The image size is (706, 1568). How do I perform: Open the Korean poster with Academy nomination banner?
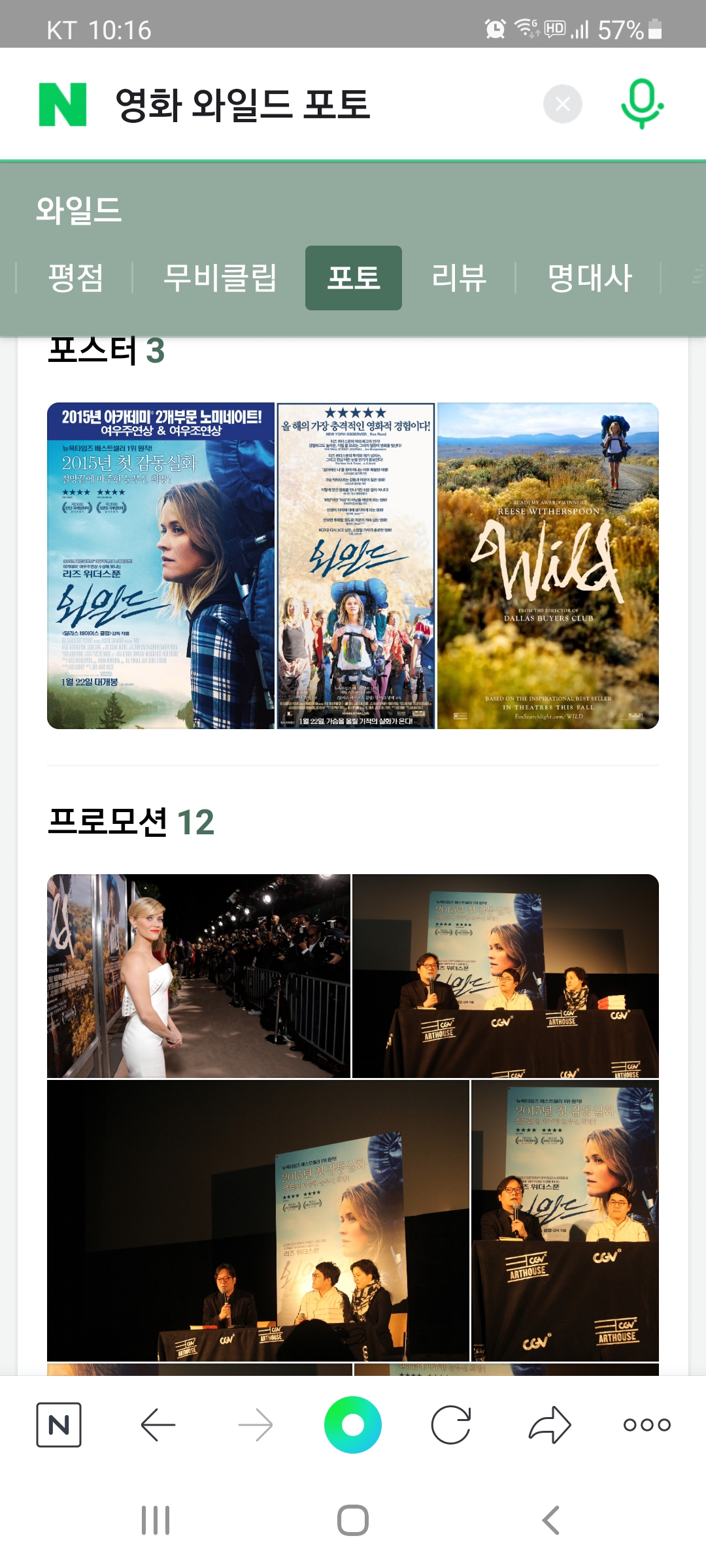coord(161,566)
